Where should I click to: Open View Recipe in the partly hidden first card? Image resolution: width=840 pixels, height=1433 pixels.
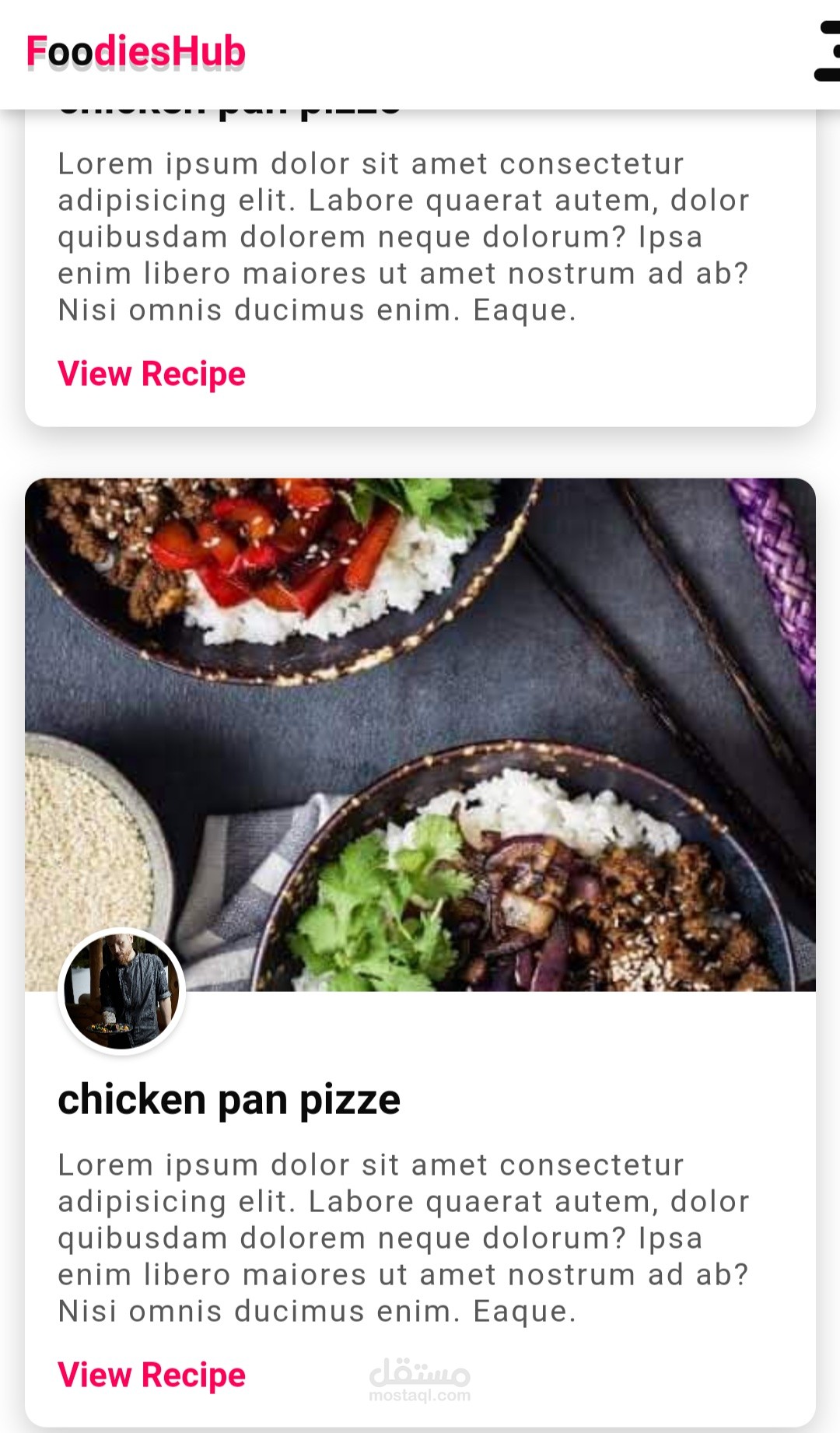tap(152, 374)
